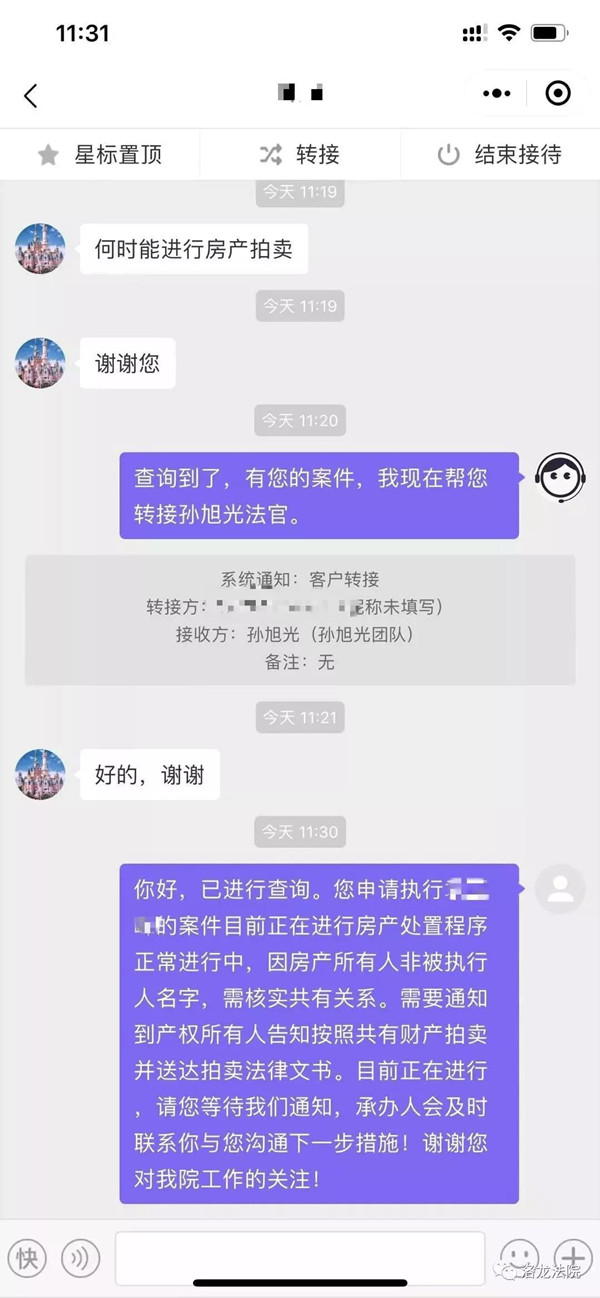Image resolution: width=600 pixels, height=1298 pixels.
Task: View customer avatar beside 何时能进行房产拍卖
Action: click(40, 249)
